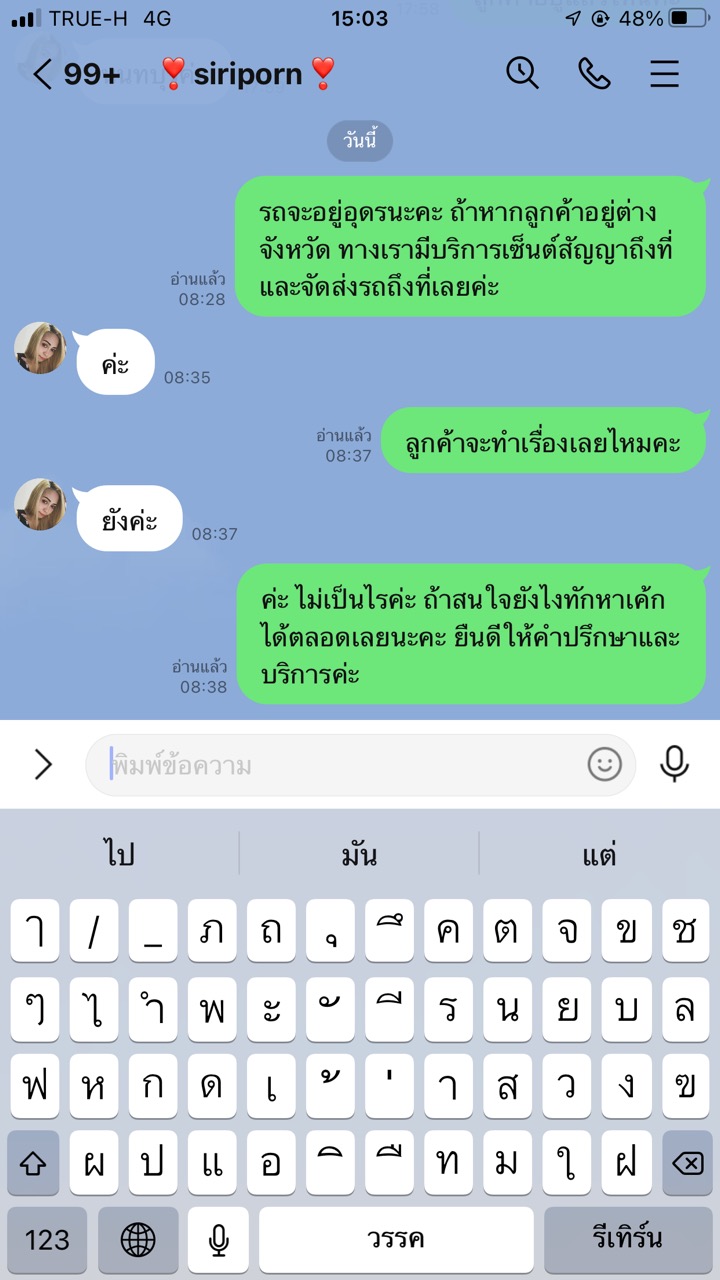Start keyboard dictation
This screenshot has height=1280, width=720.
[x=218, y=1240]
